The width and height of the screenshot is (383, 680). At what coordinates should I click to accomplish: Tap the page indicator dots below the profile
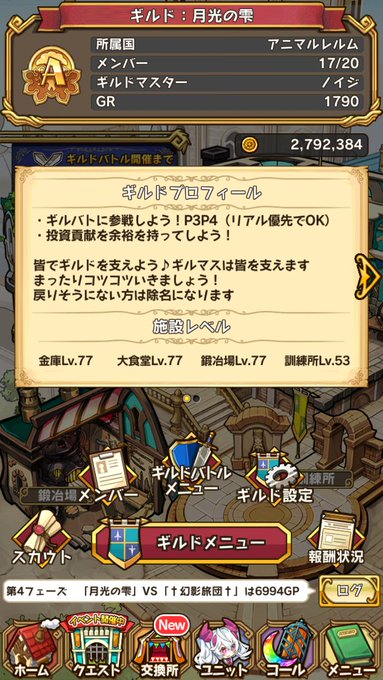coord(192,398)
